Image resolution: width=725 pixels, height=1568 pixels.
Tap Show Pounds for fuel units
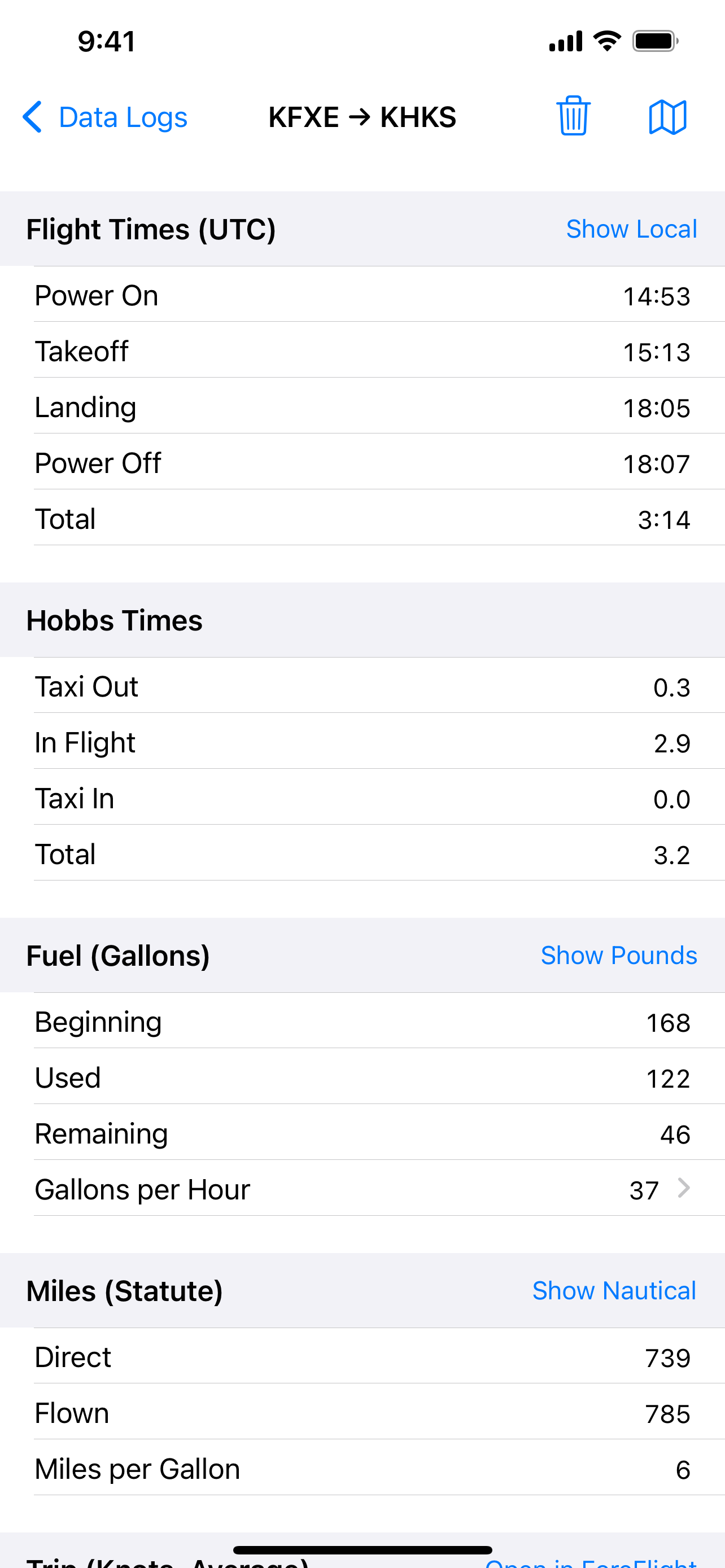point(618,955)
